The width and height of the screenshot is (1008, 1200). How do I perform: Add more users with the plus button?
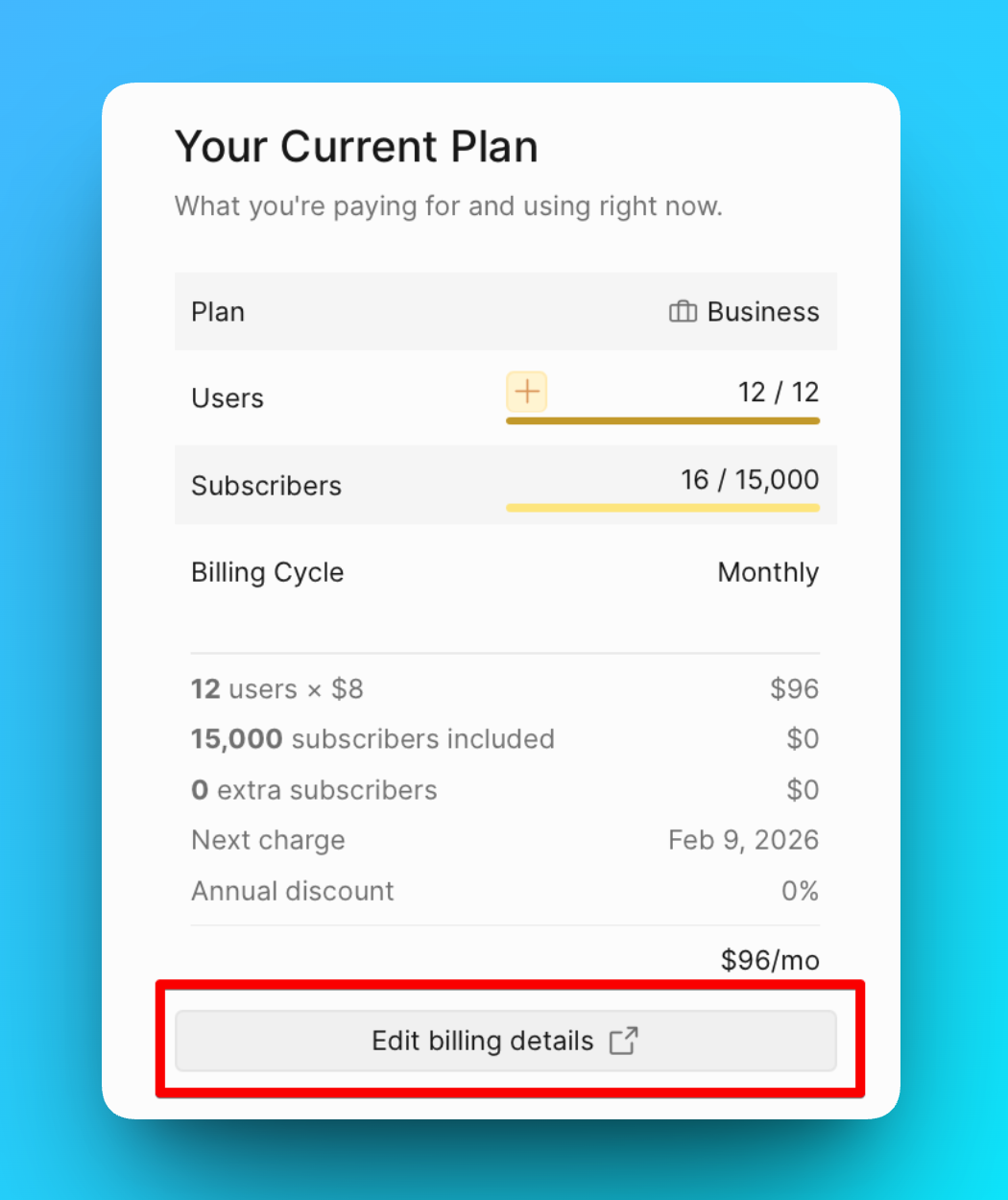coord(527,392)
